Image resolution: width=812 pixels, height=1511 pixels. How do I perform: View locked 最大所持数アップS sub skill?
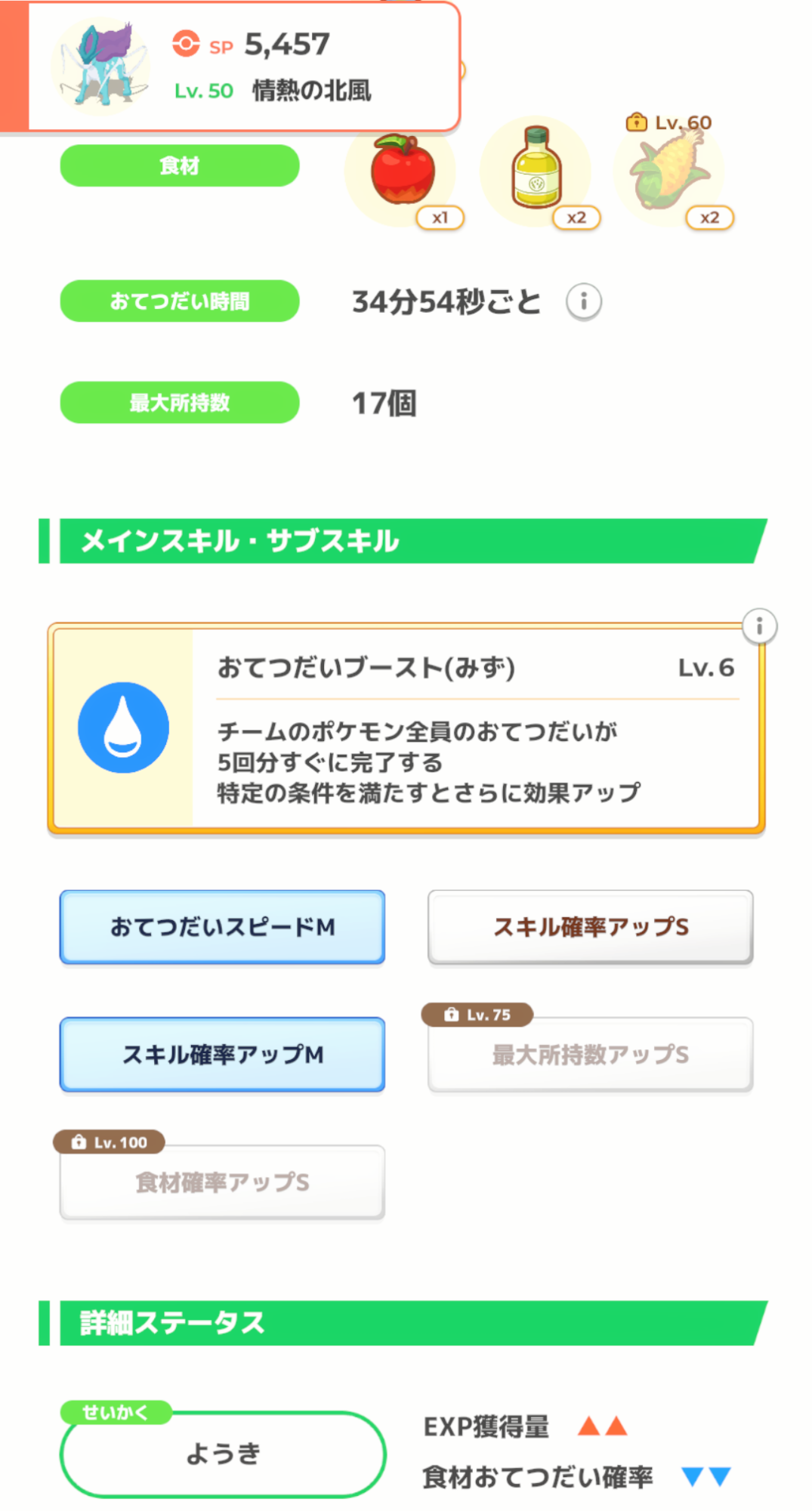pyautogui.click(x=590, y=1054)
